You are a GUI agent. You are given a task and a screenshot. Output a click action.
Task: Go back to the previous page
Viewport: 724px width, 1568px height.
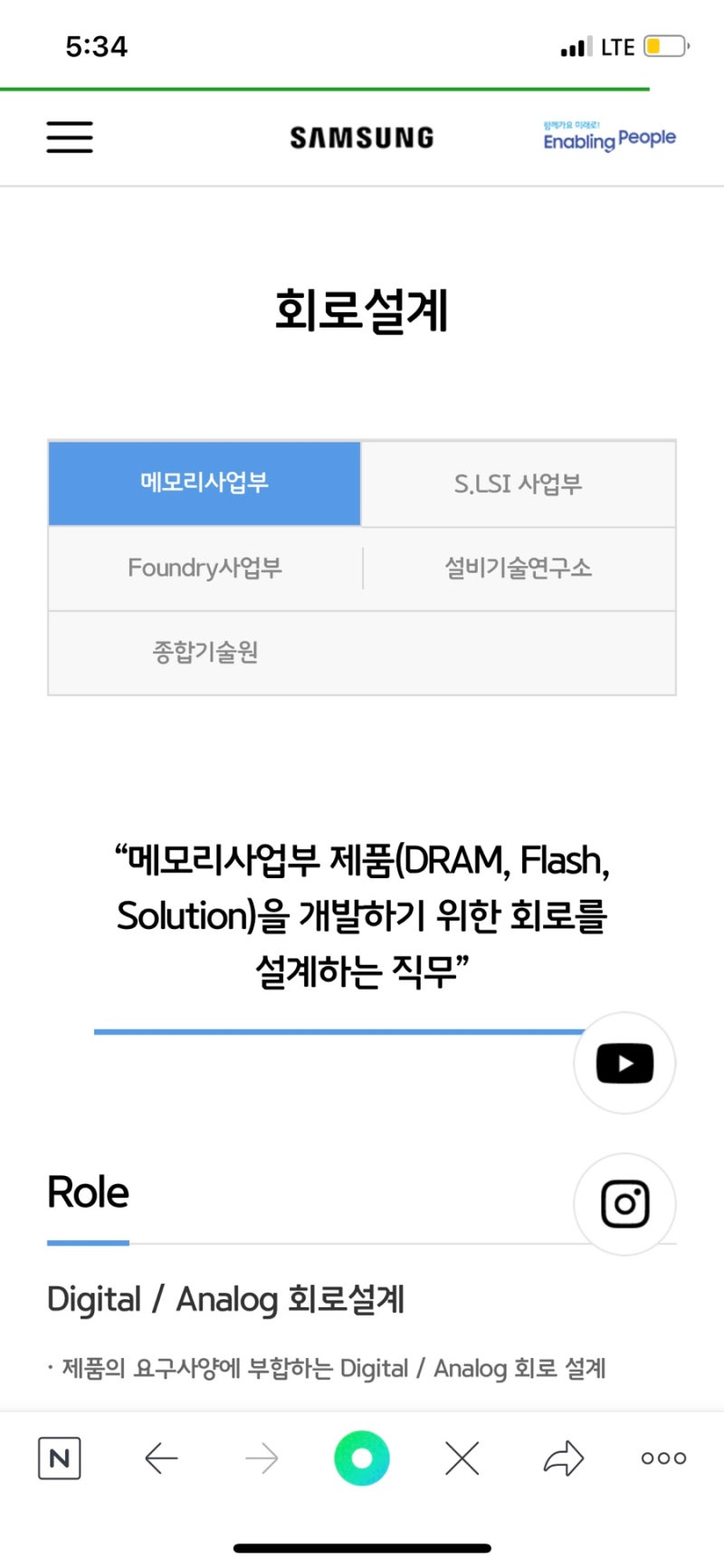point(161,1458)
